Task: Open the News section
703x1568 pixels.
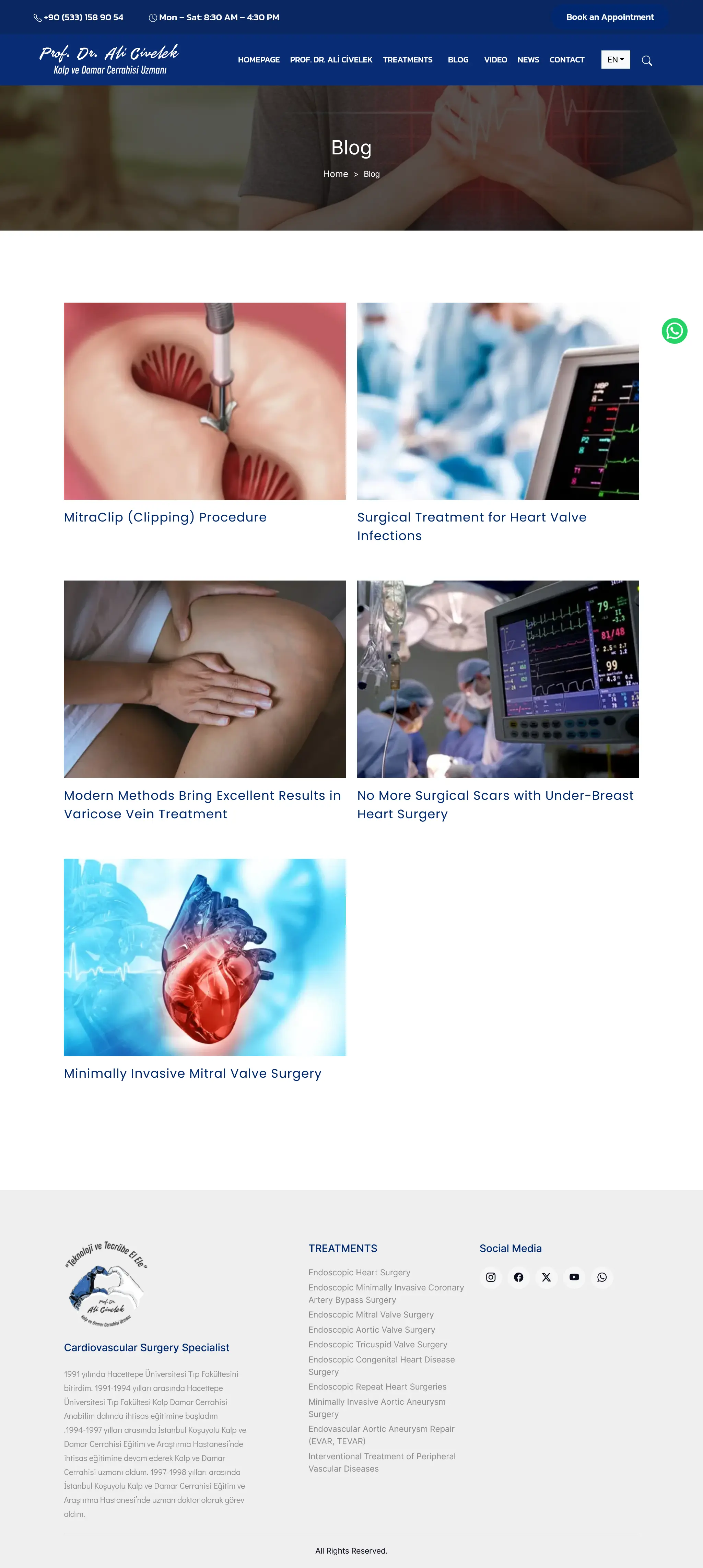Action: tap(528, 60)
